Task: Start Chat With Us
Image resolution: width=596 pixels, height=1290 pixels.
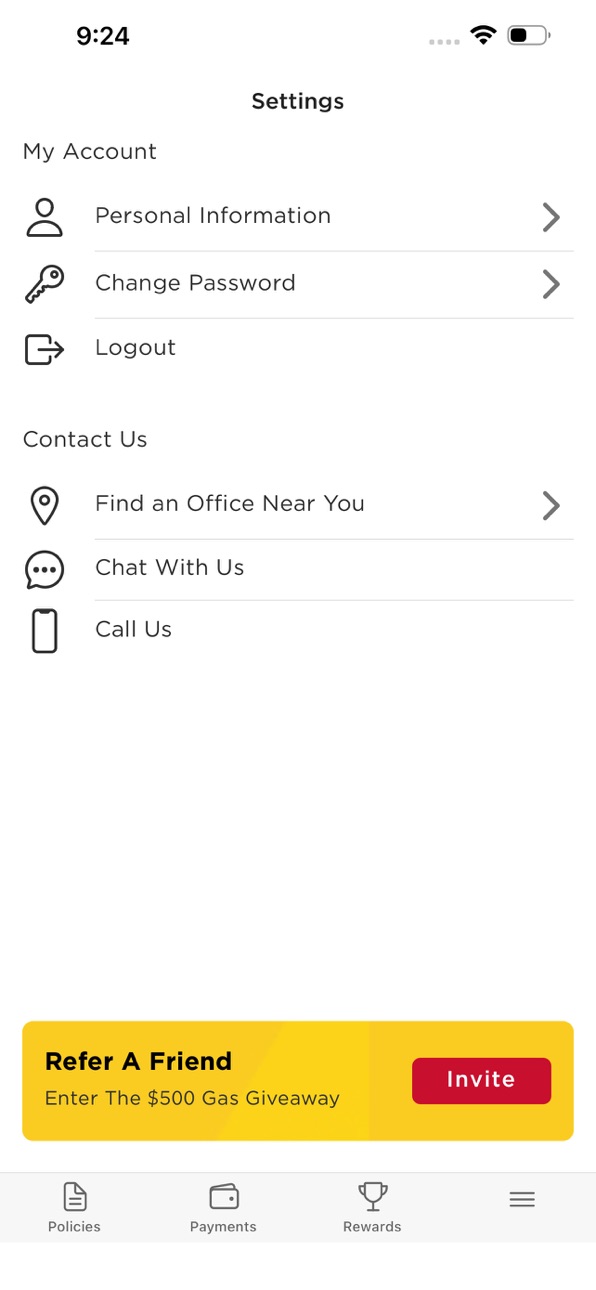Action: [298, 569]
